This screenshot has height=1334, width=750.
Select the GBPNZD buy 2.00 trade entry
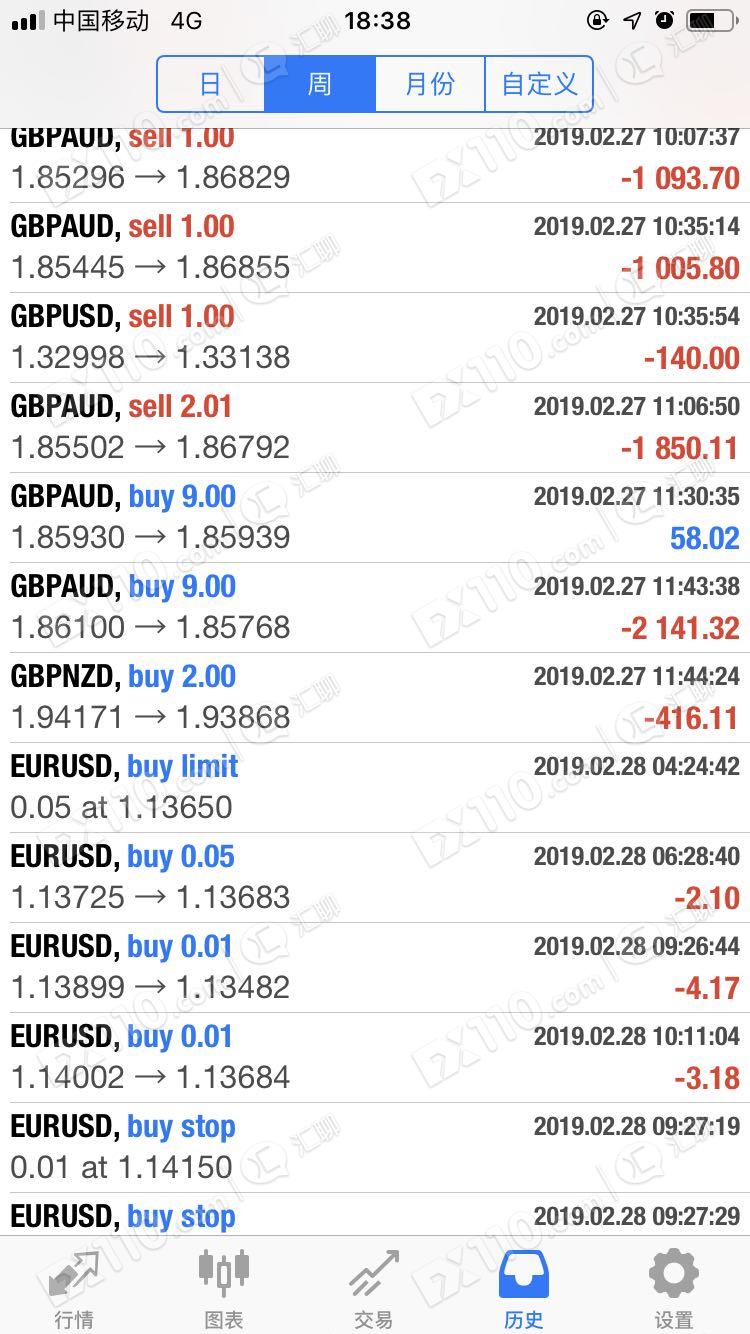click(375, 696)
